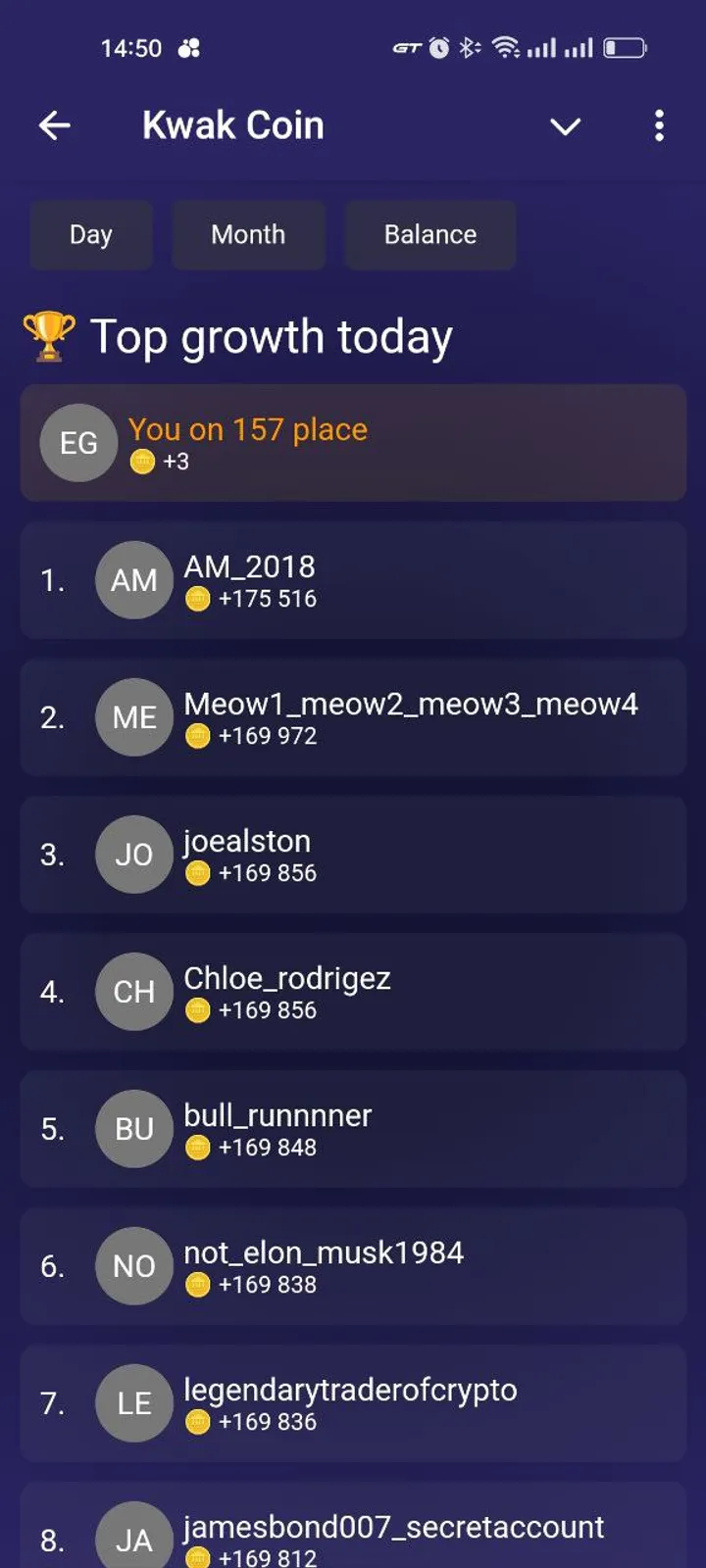The width and height of the screenshot is (706, 1568).
Task: Tap the ME avatar for Meow1_meow2_meow3_meow4
Action: (x=133, y=717)
